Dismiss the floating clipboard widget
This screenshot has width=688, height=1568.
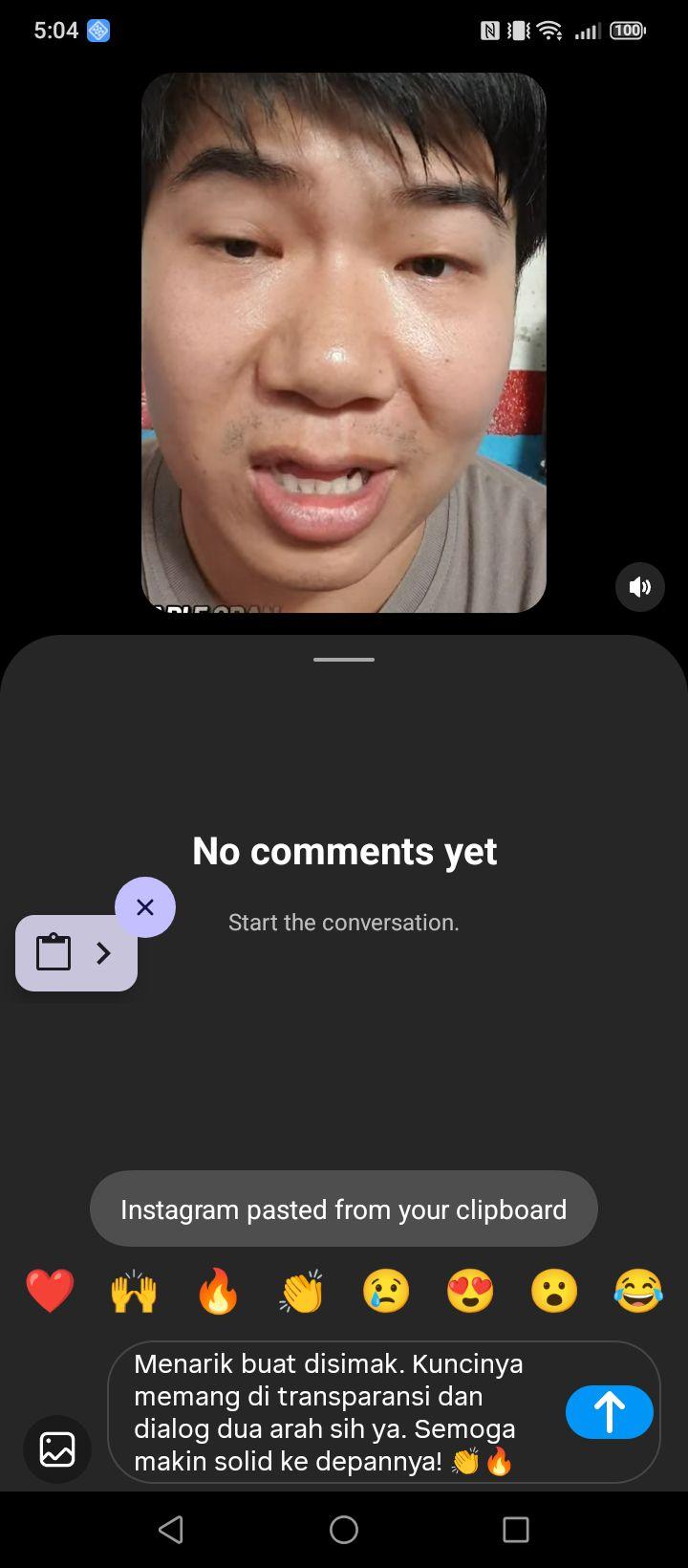[x=145, y=907]
